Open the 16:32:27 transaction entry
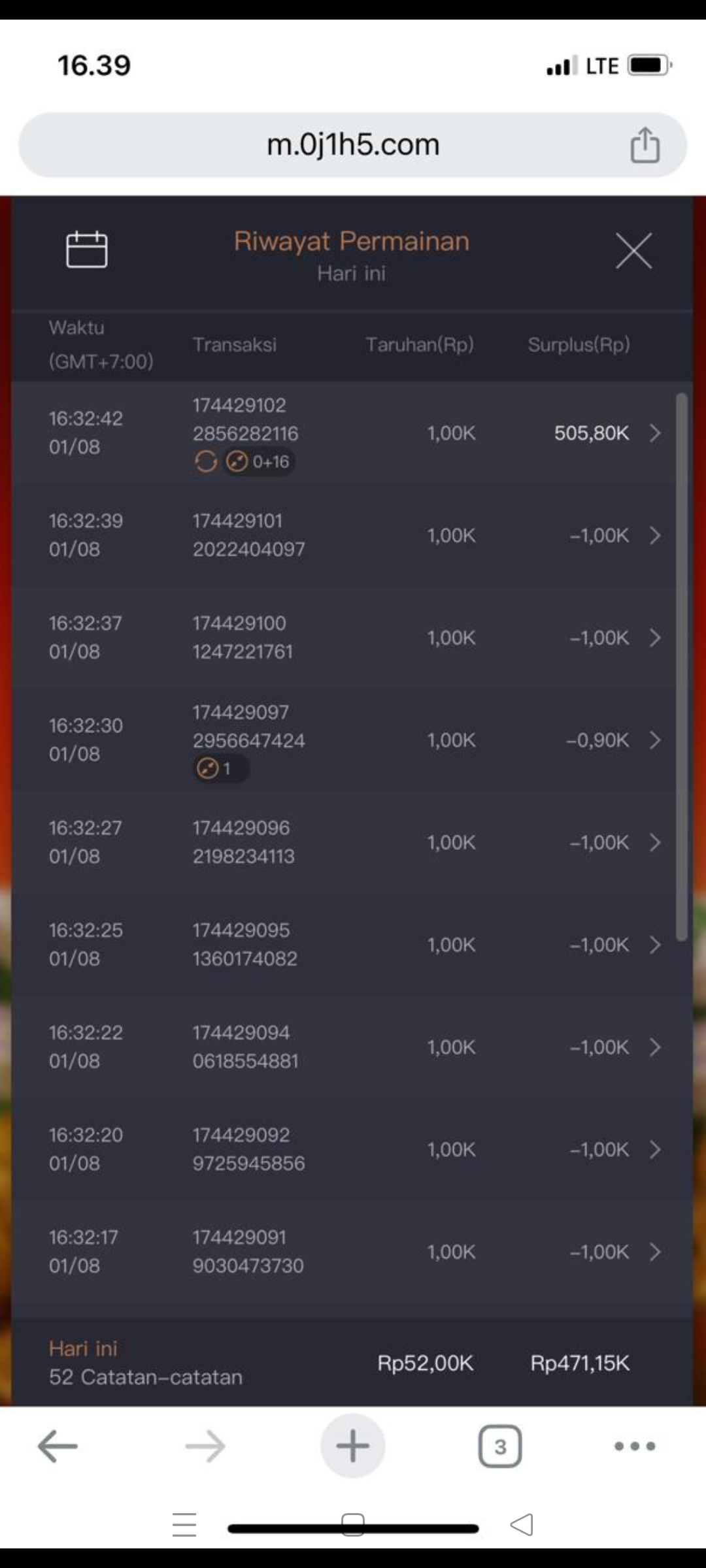The height and width of the screenshot is (1568, 706). point(654,843)
